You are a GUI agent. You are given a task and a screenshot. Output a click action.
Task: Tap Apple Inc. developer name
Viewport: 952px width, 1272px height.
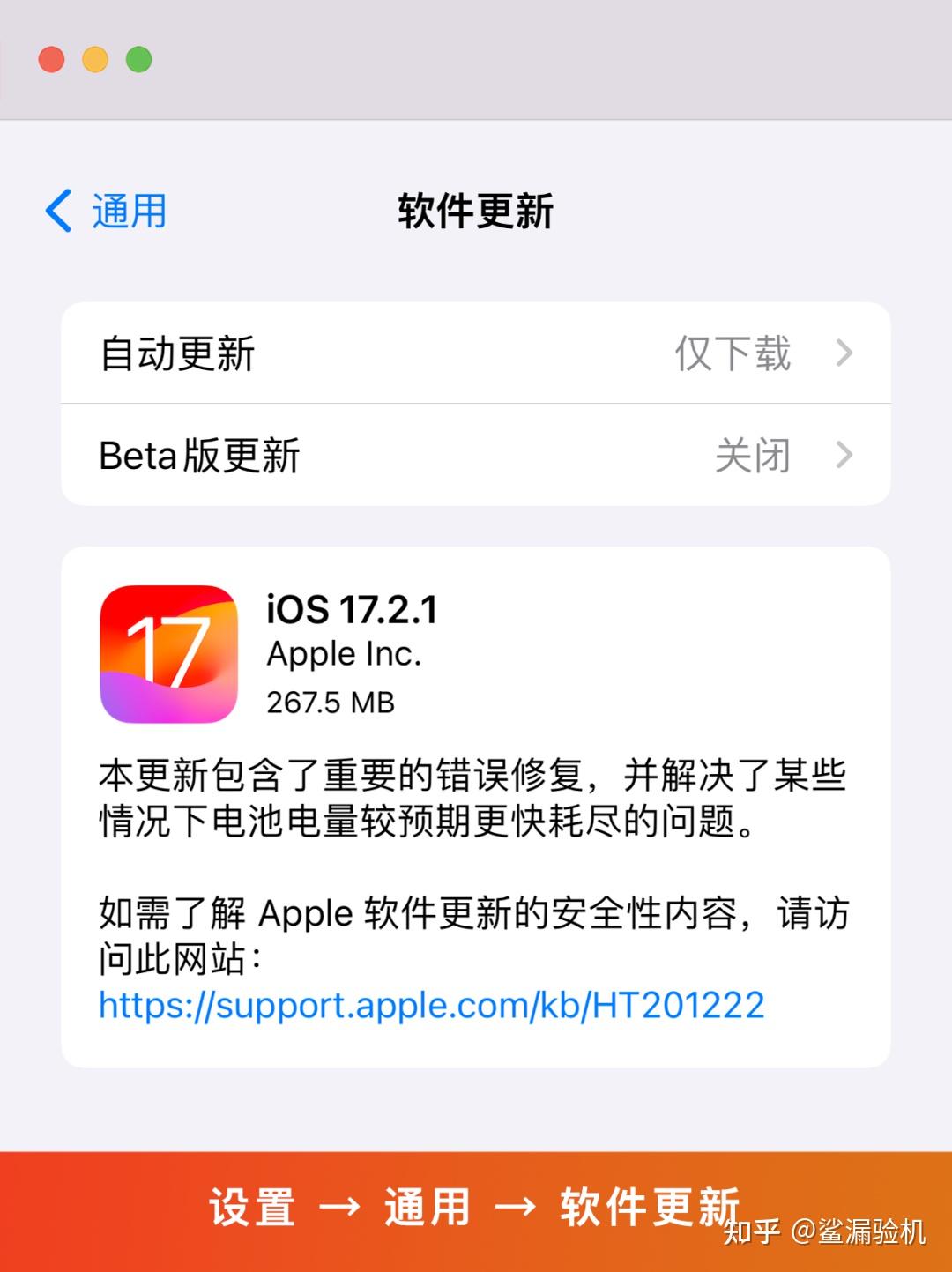pos(346,654)
